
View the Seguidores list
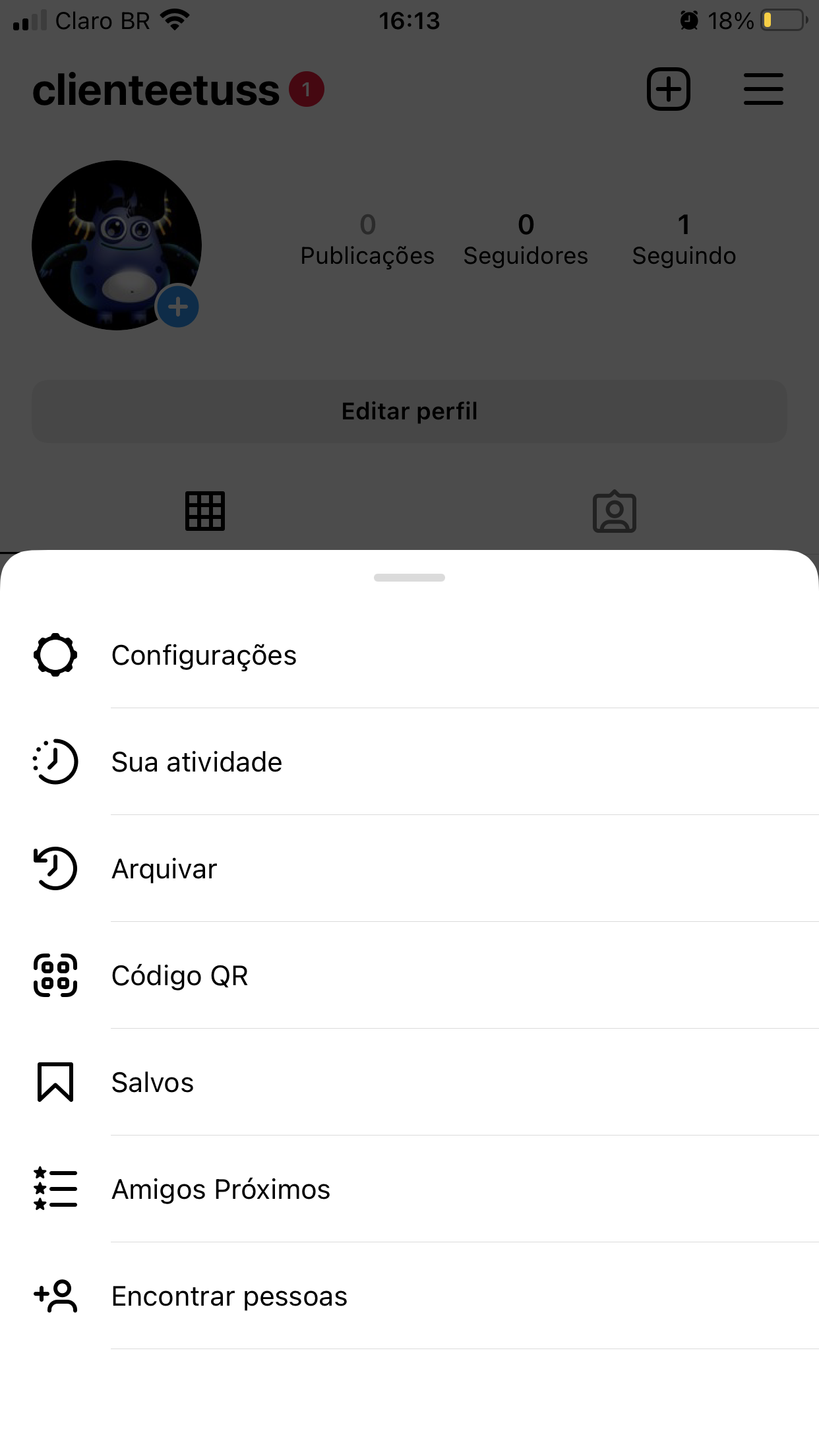pyautogui.click(x=526, y=240)
